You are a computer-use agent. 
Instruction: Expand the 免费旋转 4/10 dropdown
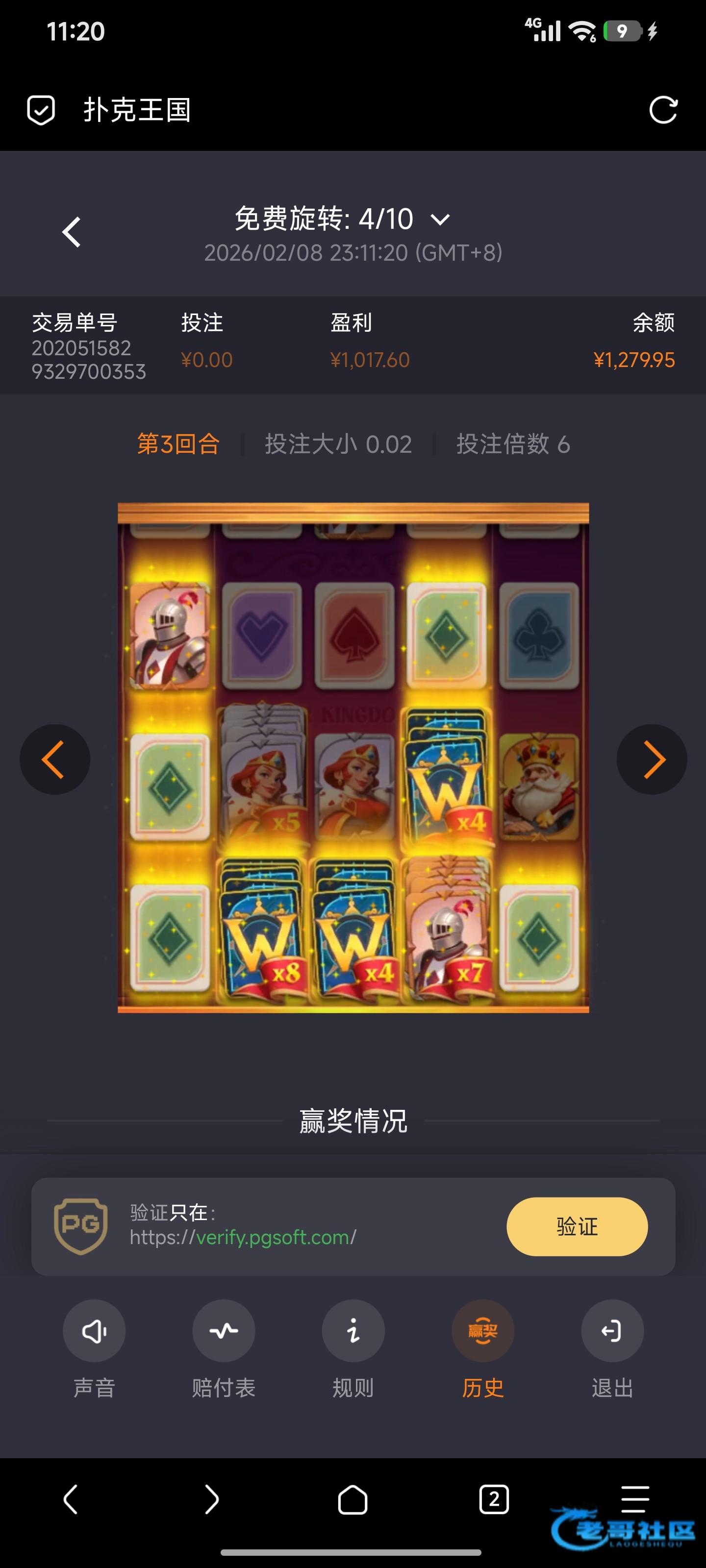click(440, 219)
